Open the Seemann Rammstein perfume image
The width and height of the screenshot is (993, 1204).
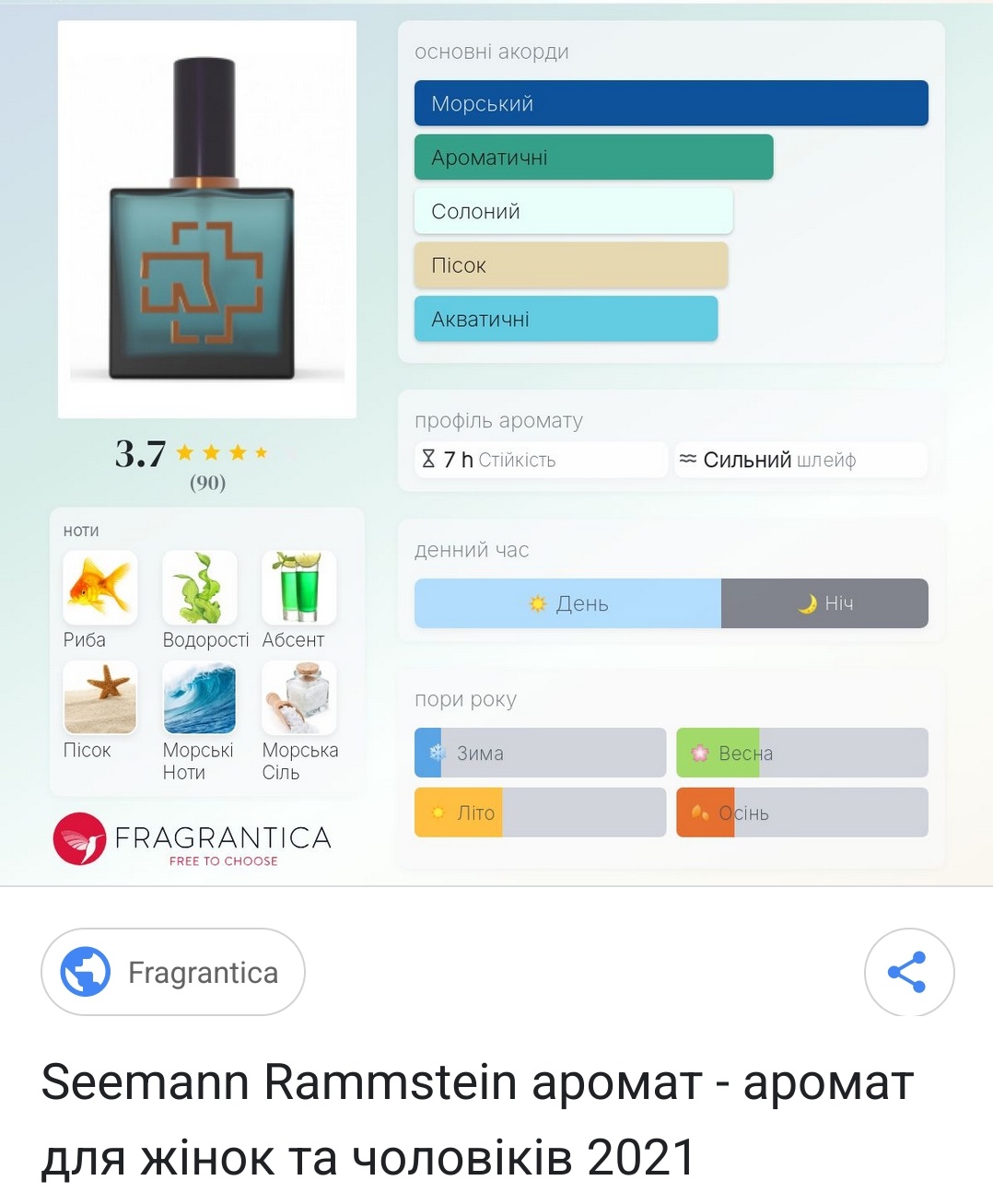207,219
